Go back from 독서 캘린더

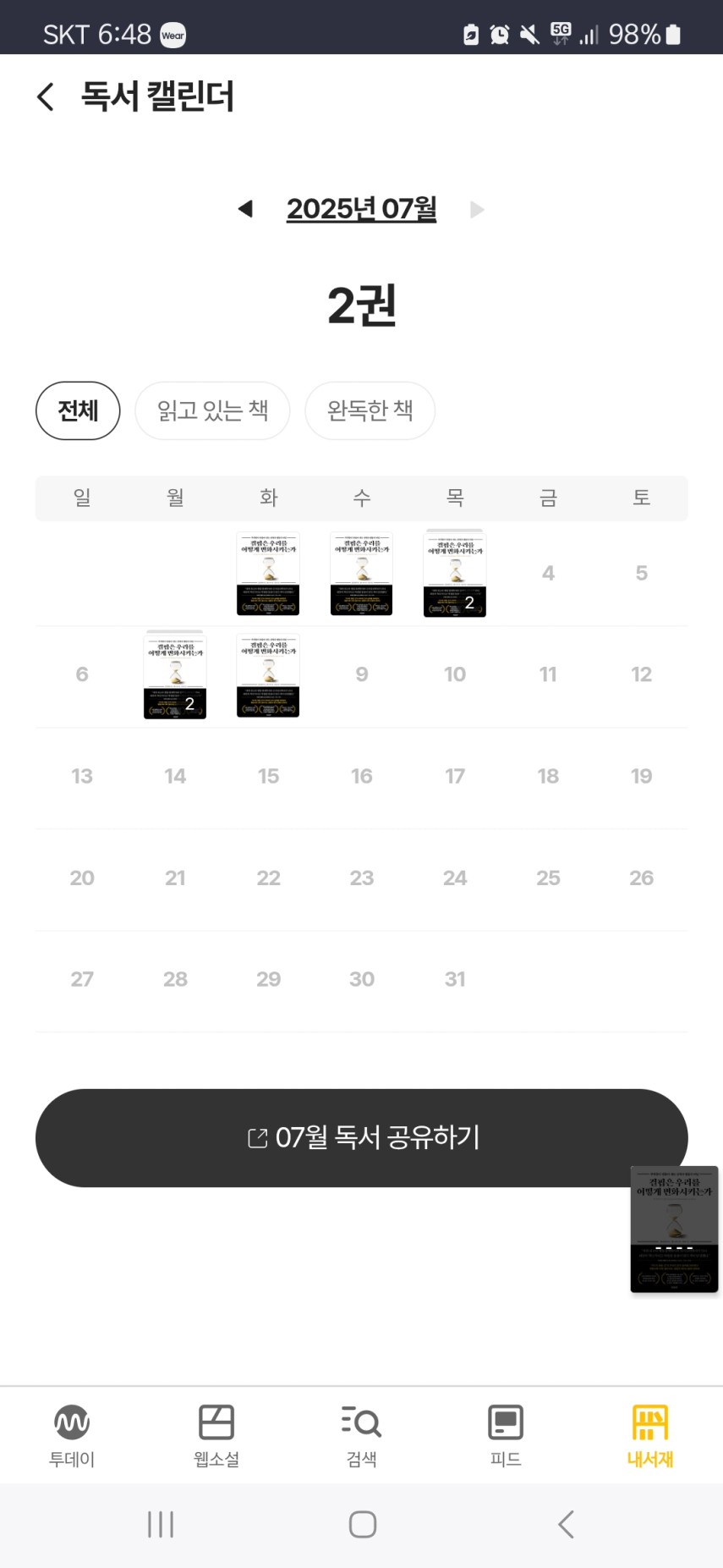[46, 96]
